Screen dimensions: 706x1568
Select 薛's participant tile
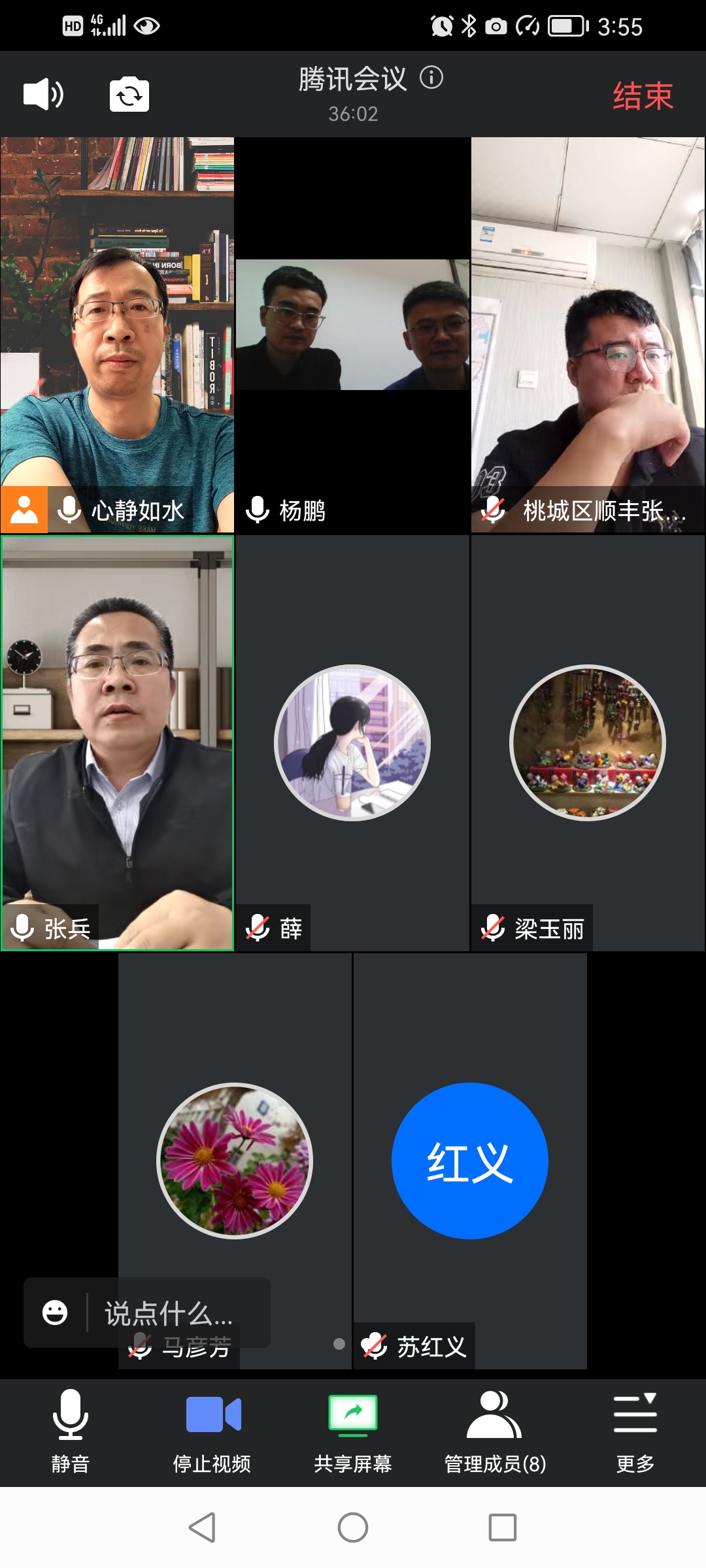(352, 742)
